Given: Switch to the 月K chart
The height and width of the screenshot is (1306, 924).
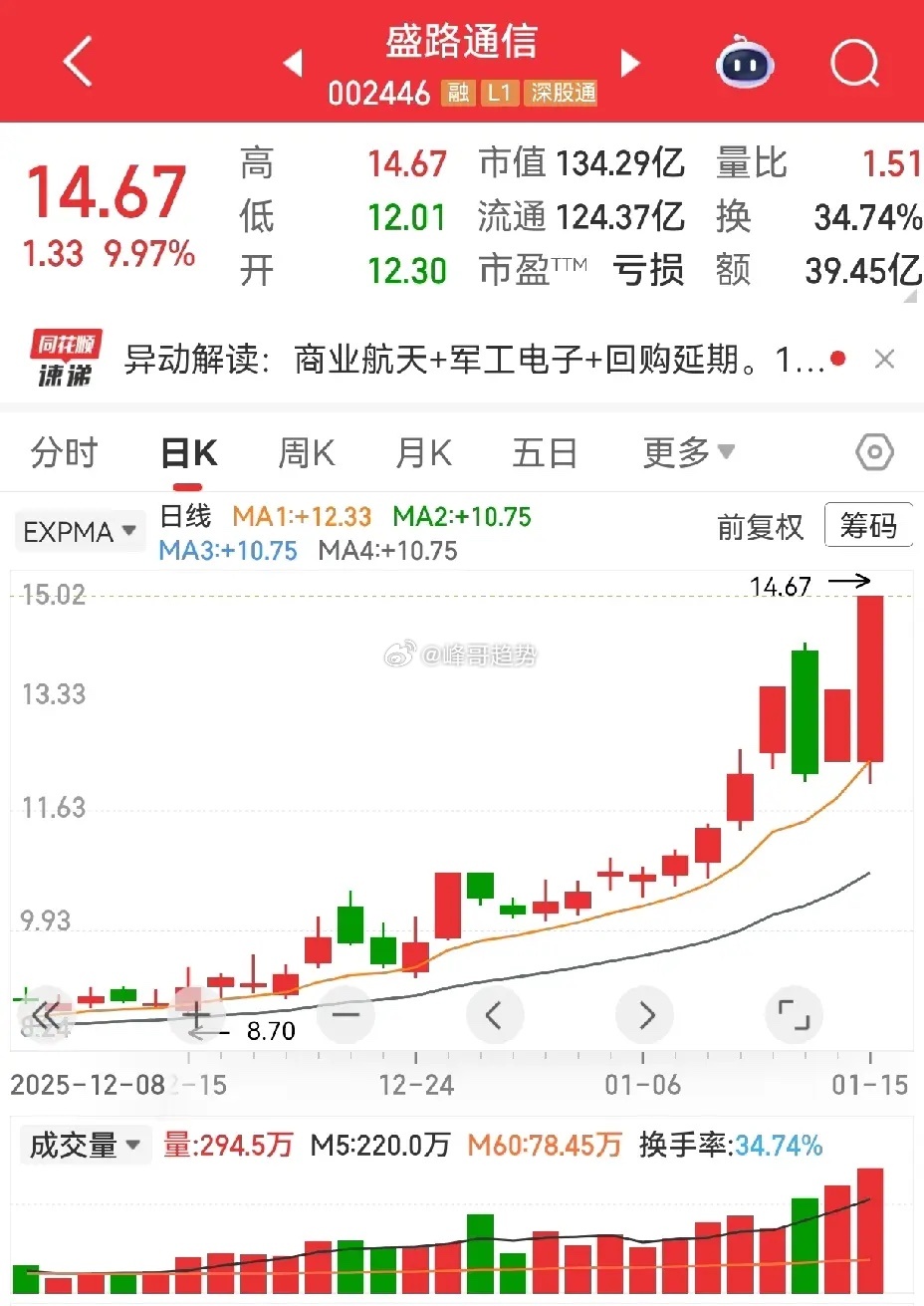Looking at the screenshot, I should coord(423,453).
